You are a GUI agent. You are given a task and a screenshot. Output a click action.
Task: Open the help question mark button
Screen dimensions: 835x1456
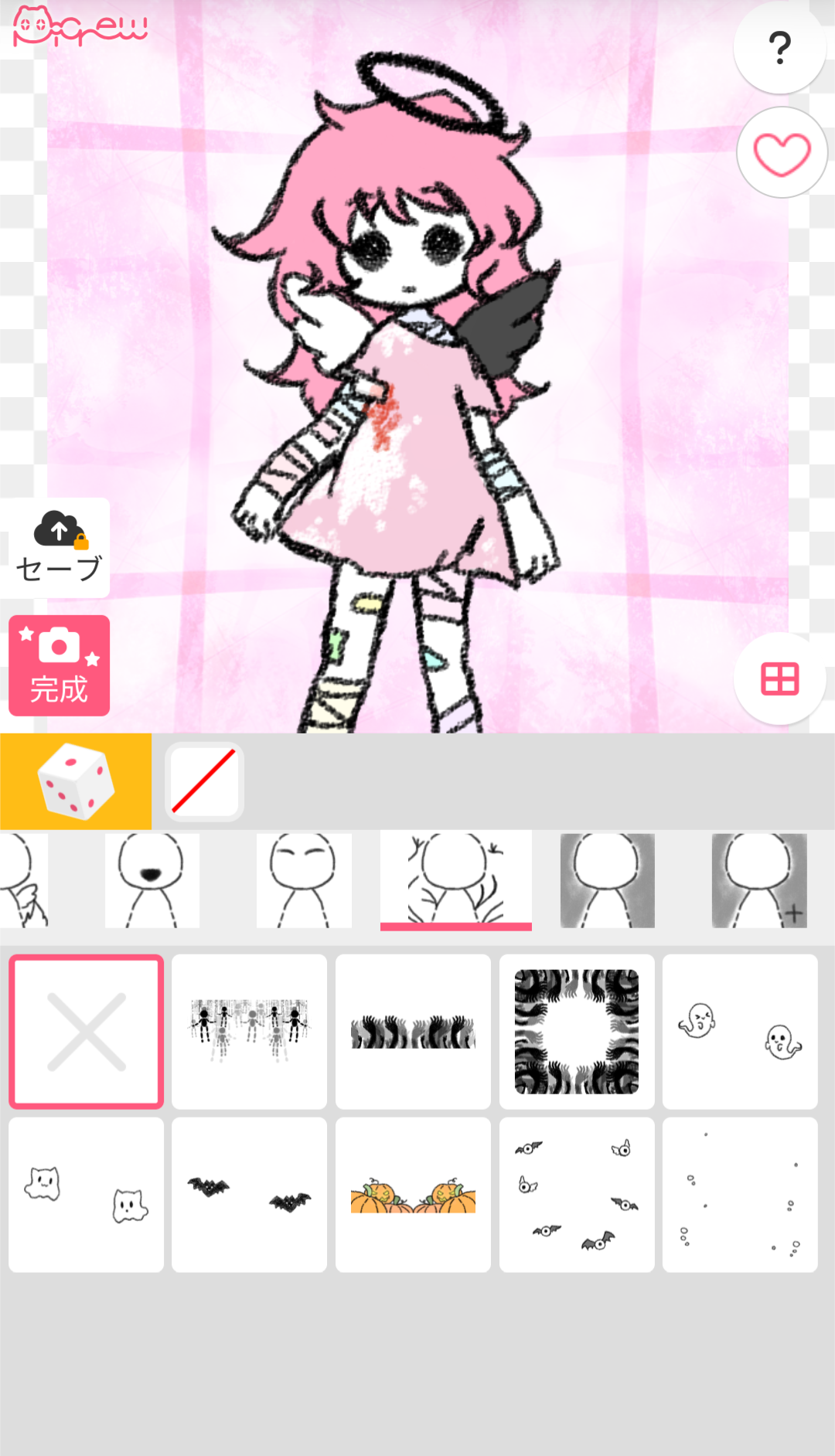click(x=779, y=48)
